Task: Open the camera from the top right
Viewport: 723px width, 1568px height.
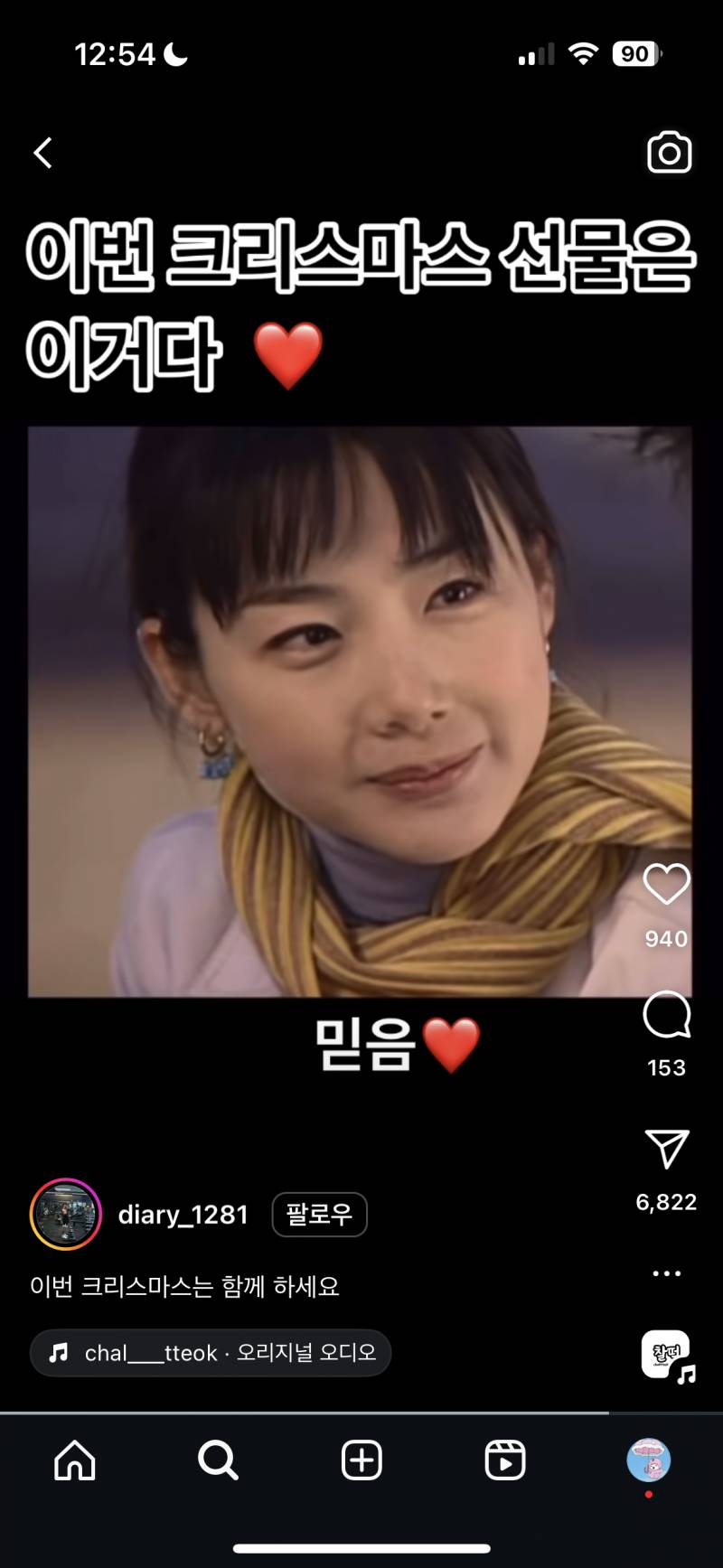Action: coord(668,154)
